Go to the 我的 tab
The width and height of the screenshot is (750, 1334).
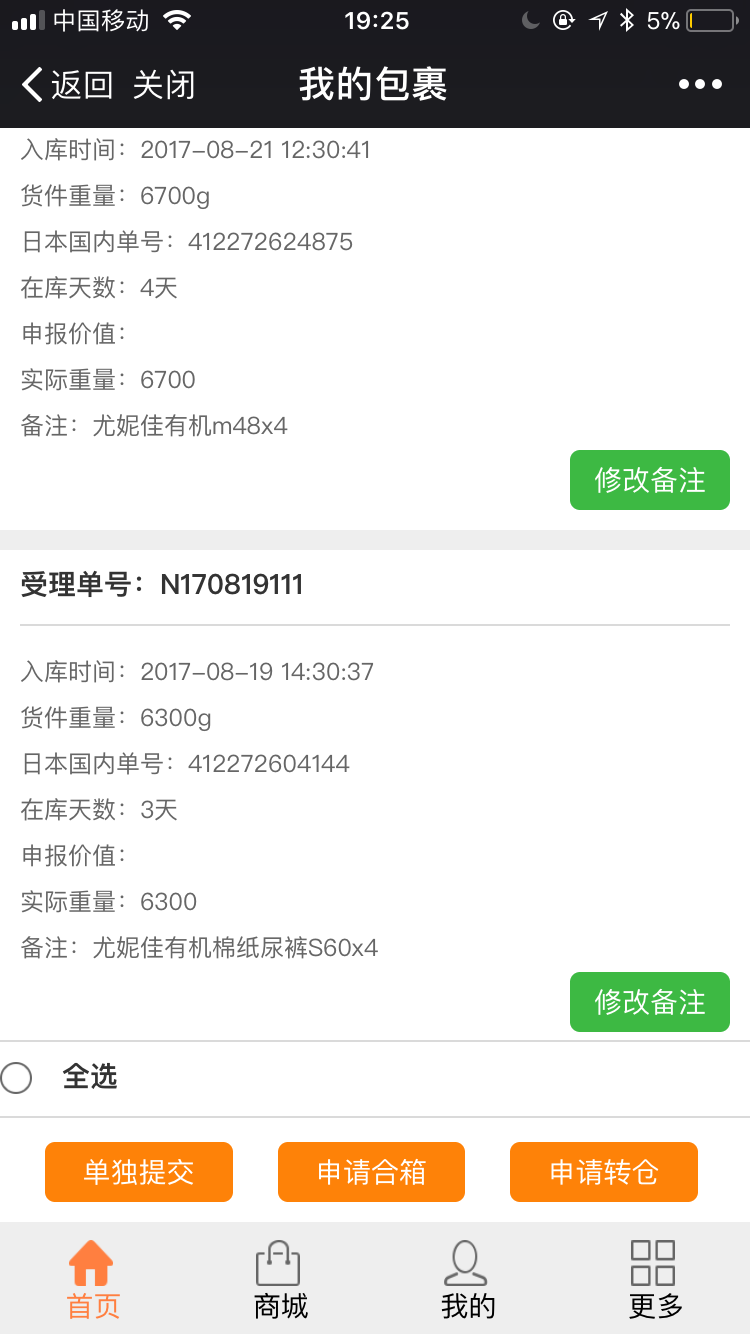467,1279
